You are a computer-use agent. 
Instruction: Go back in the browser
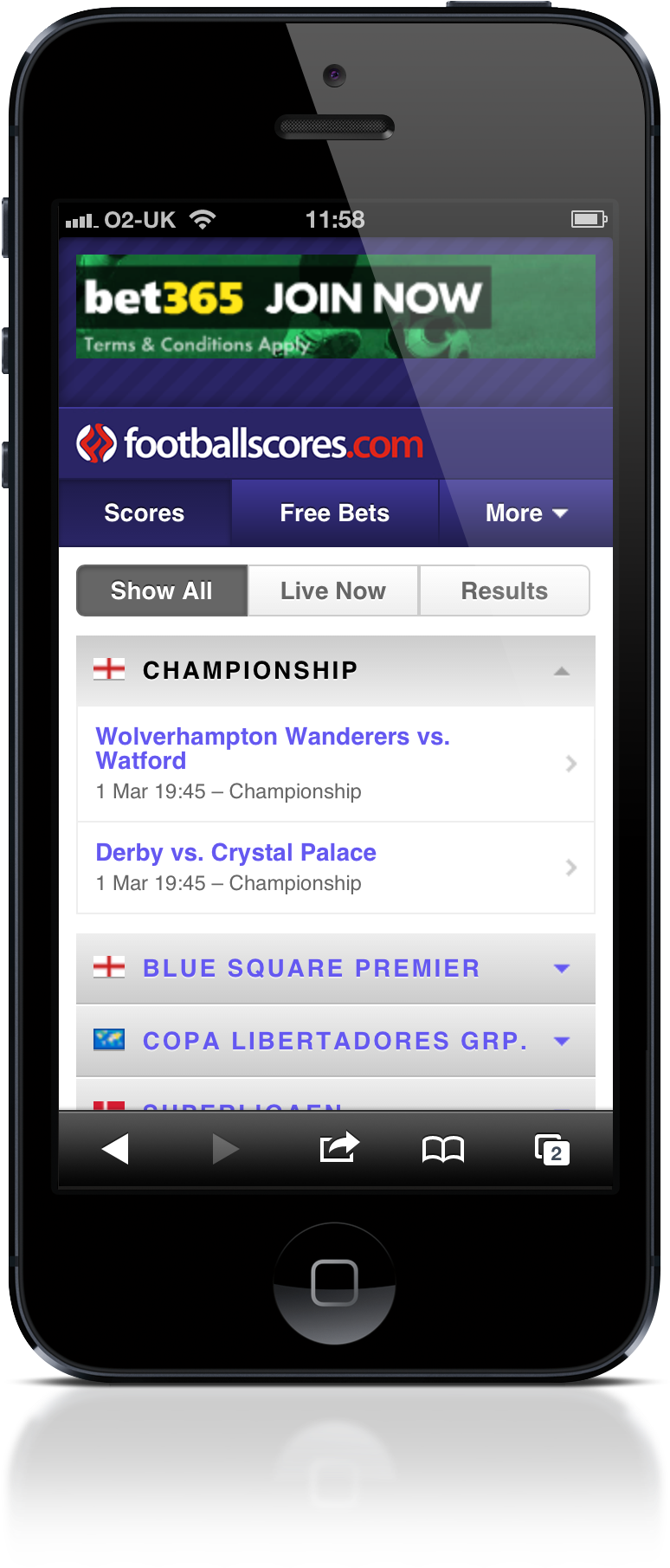coord(115,1150)
